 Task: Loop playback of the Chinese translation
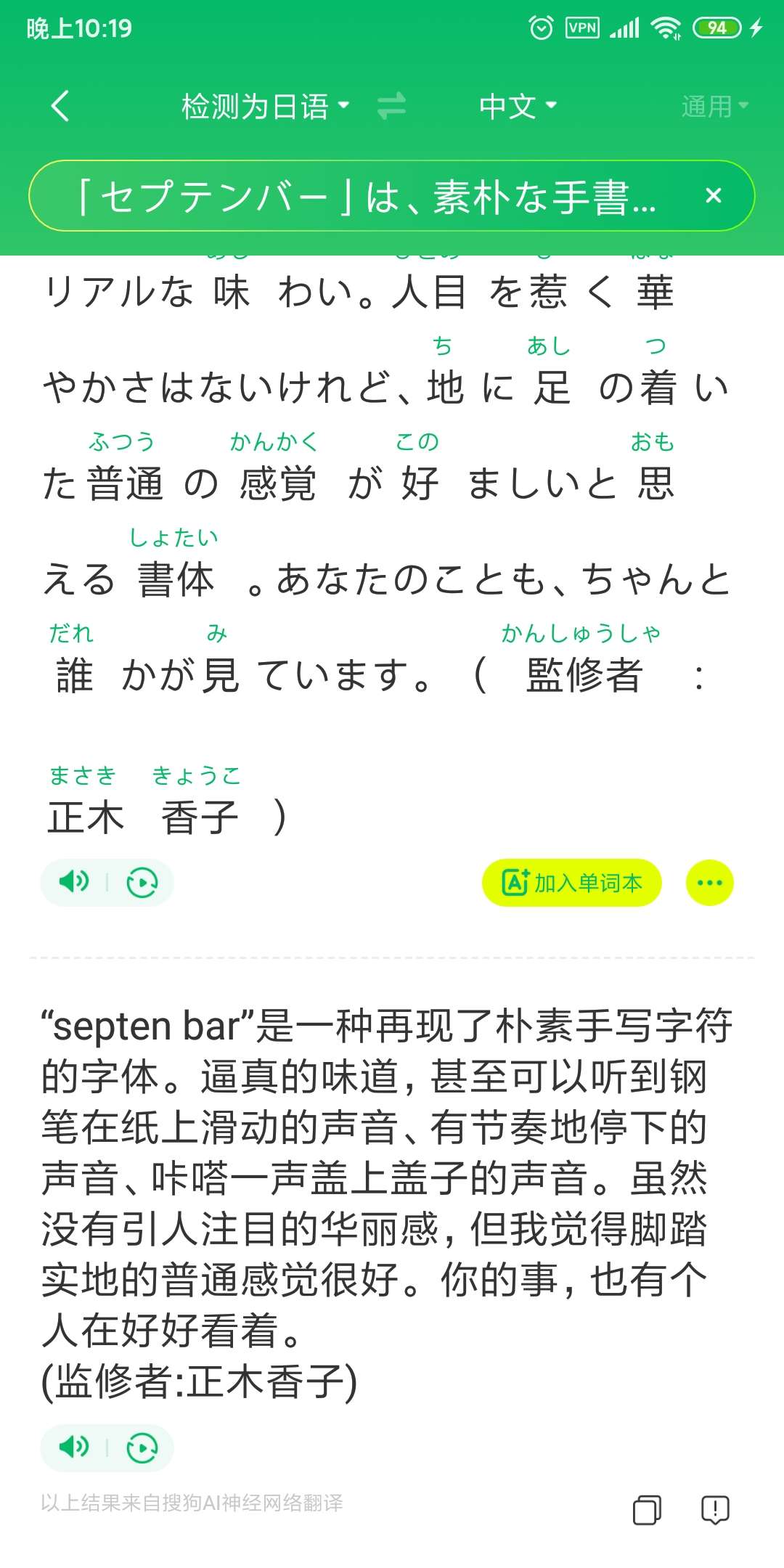point(142,1447)
